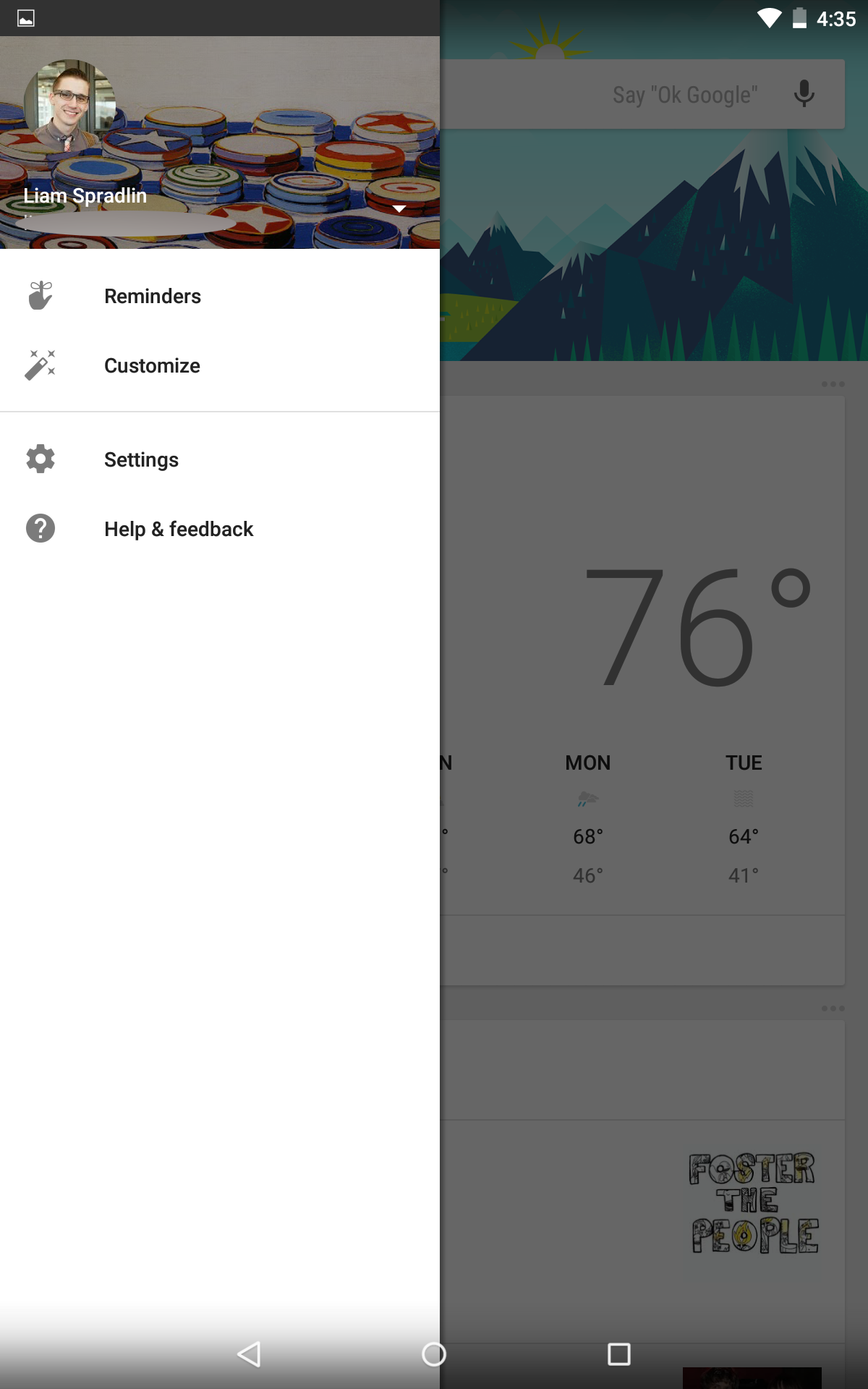This screenshot has width=868, height=1389.
Task: Open the 76° weather card
Action: pyautogui.click(x=642, y=691)
